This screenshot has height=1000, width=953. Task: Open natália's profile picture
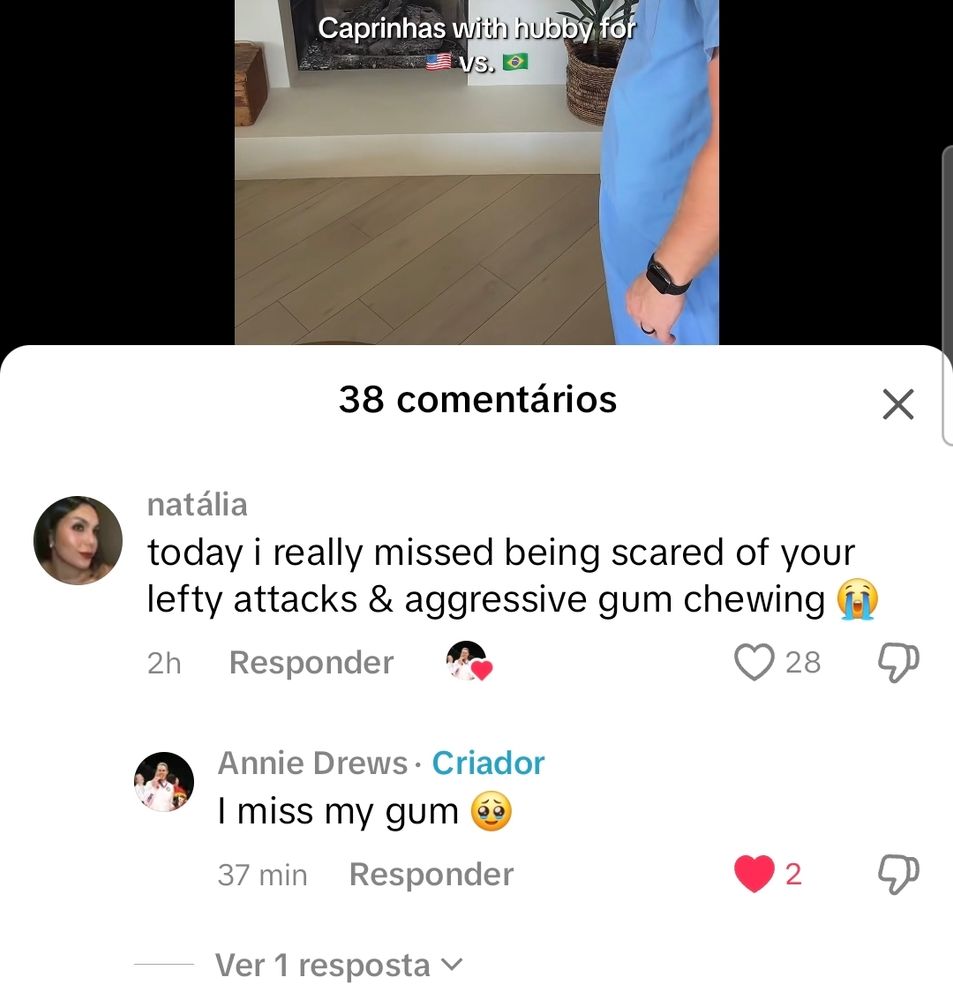[x=78, y=540]
